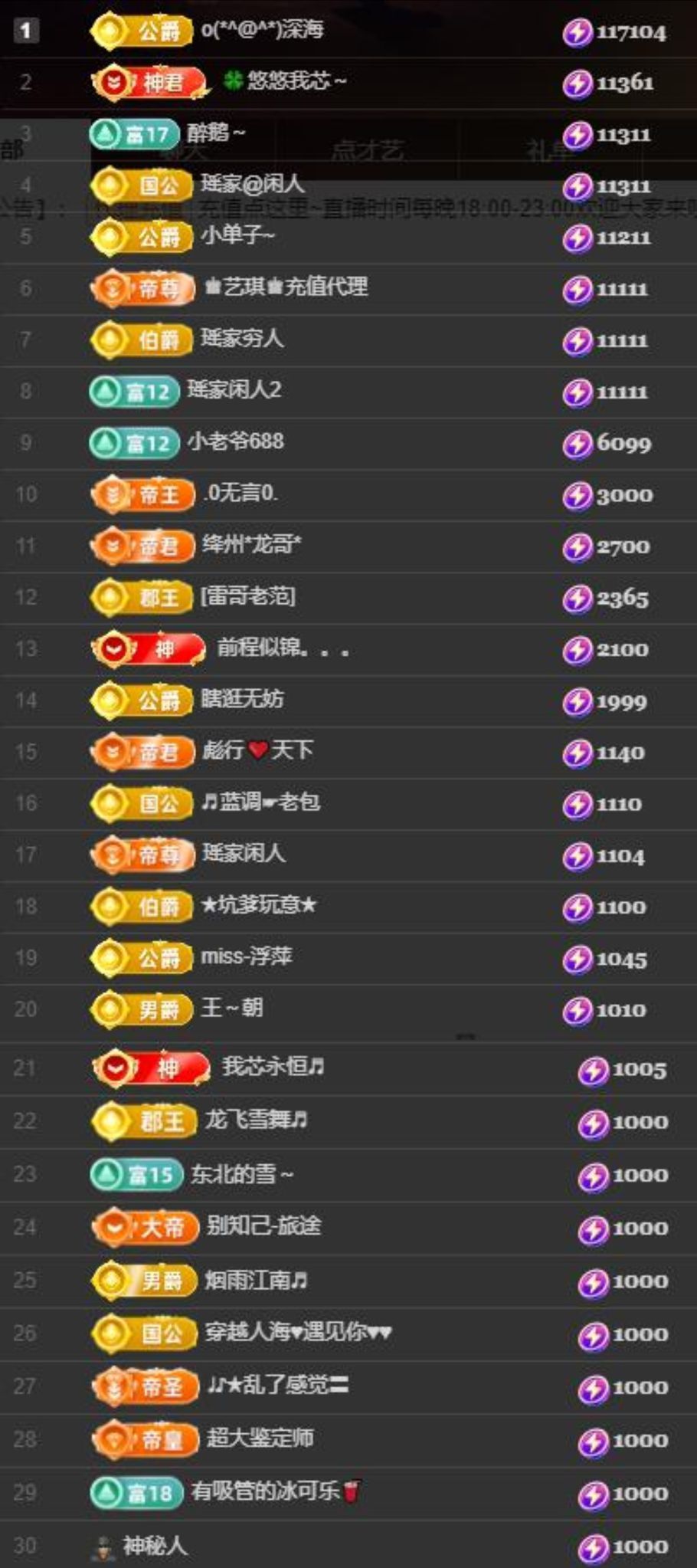Image resolution: width=697 pixels, height=1568 pixels.
Task: Open 别知己-旅途's entry
Action: tap(263, 1226)
